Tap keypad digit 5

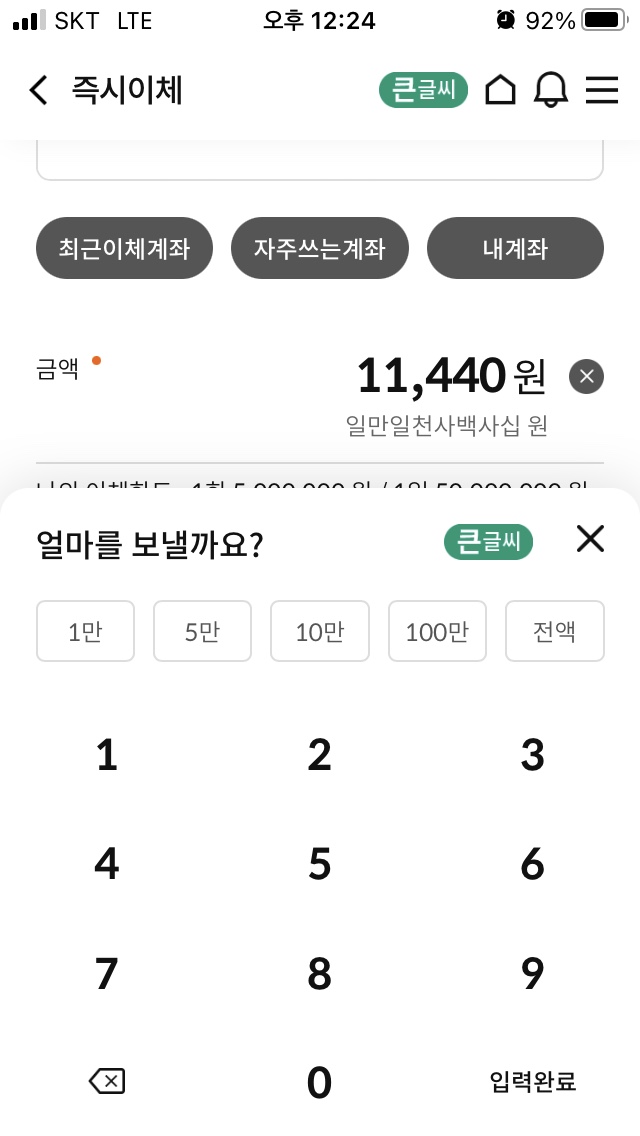320,864
